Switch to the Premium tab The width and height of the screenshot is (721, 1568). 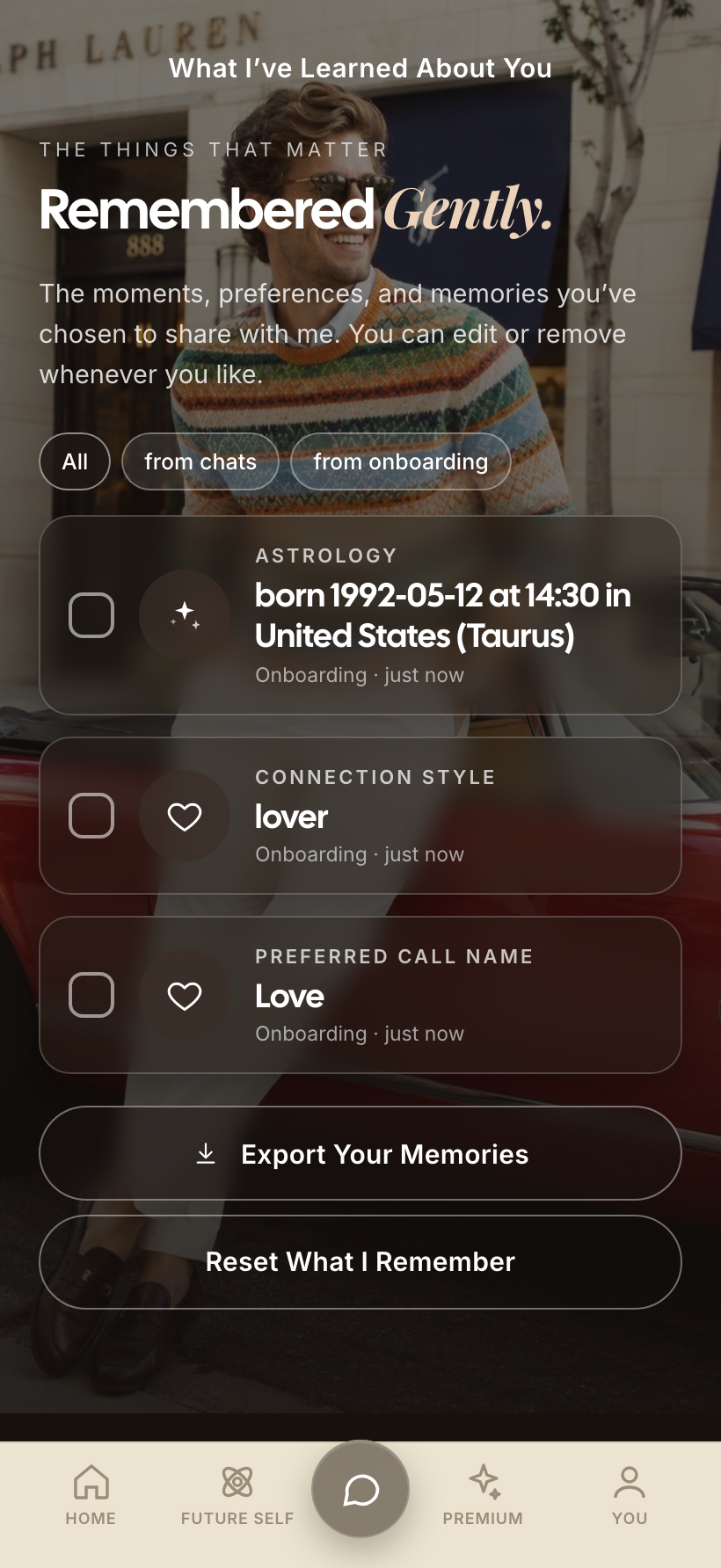click(x=483, y=1495)
